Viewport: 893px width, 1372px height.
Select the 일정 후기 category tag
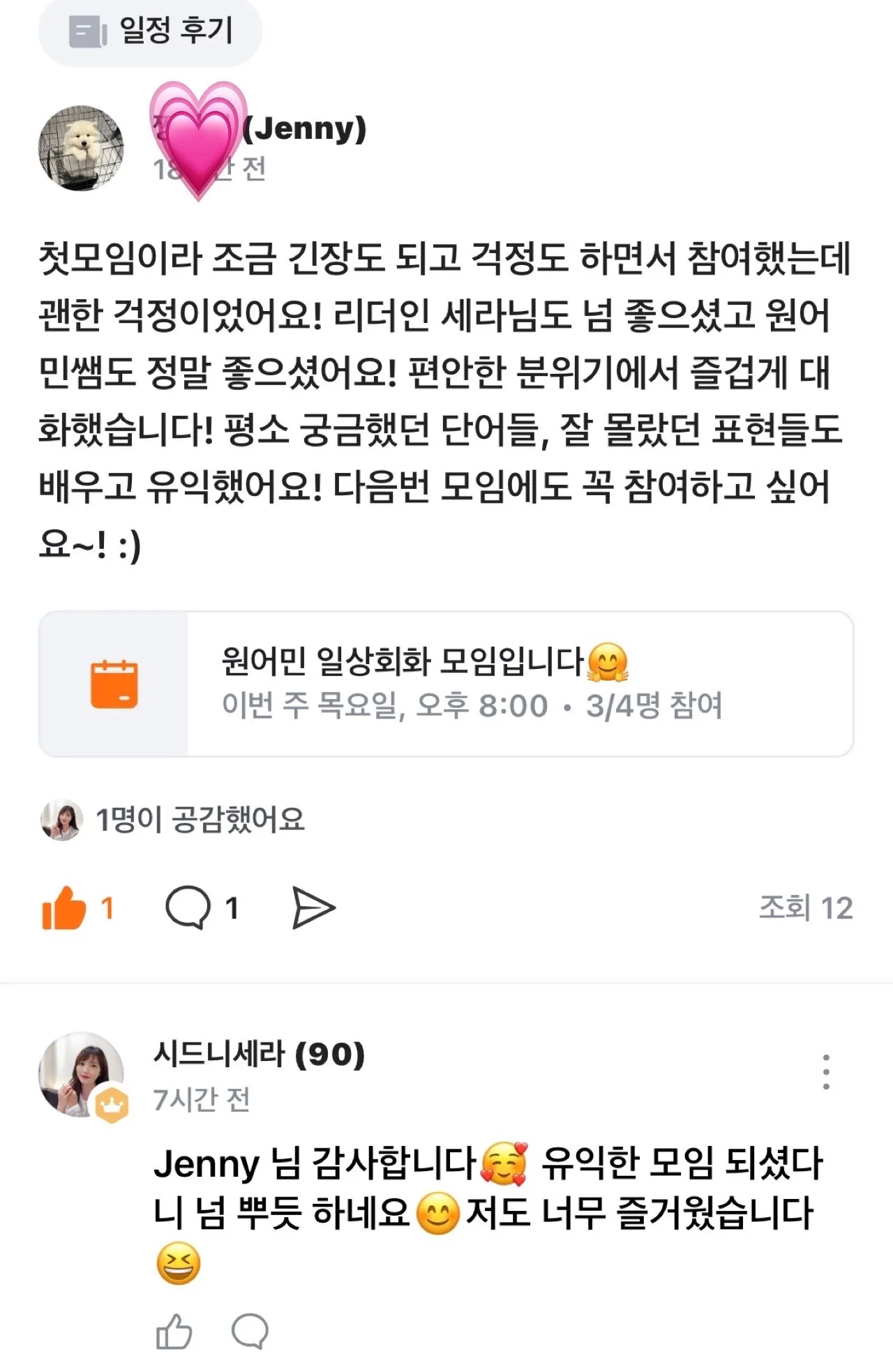(x=149, y=29)
